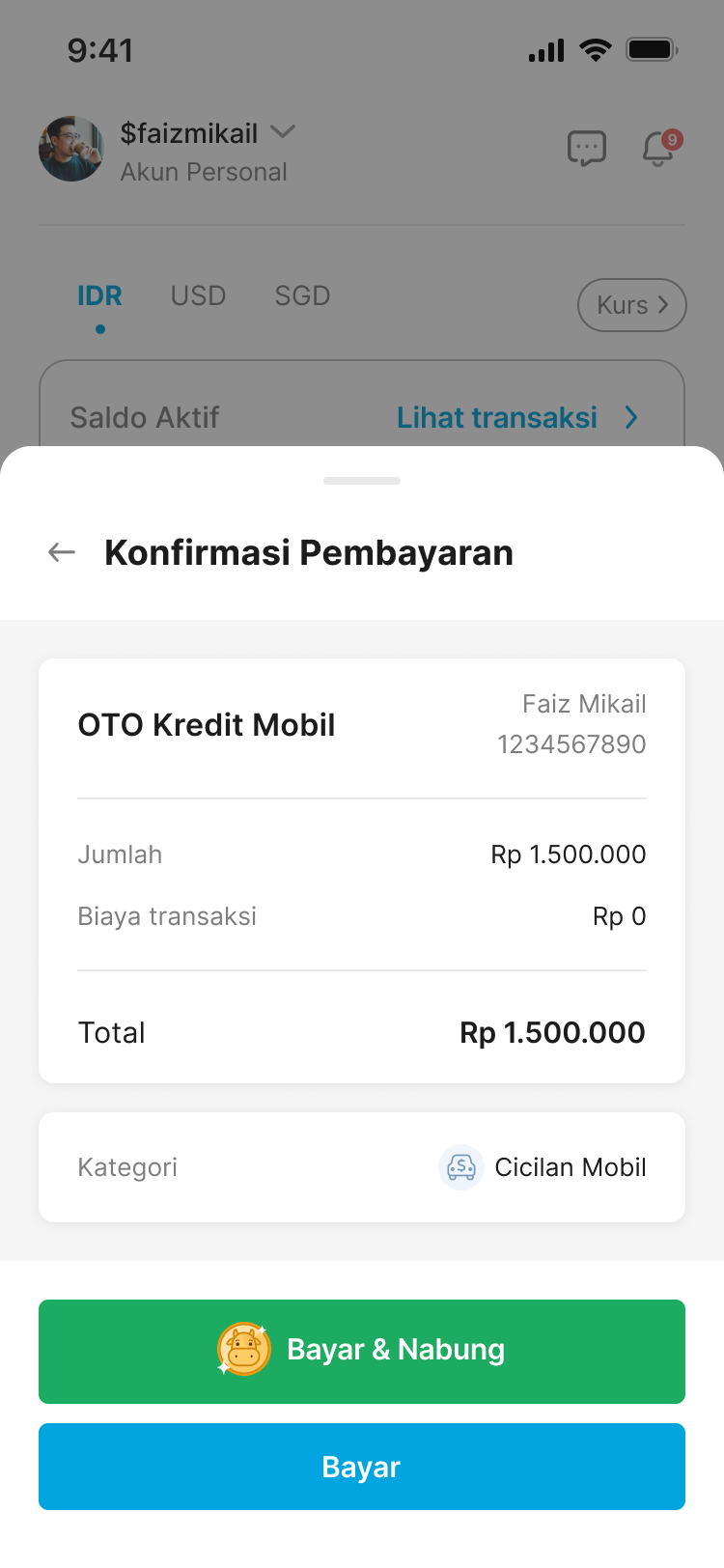The image size is (724, 1568).
Task: Tap the Bayar button to pay
Action: [361, 1466]
